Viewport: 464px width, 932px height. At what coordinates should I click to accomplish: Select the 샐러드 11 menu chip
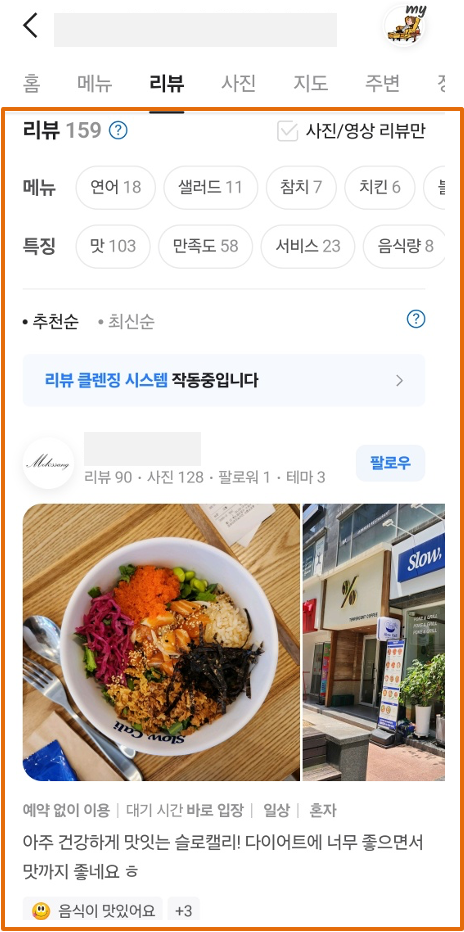210,188
